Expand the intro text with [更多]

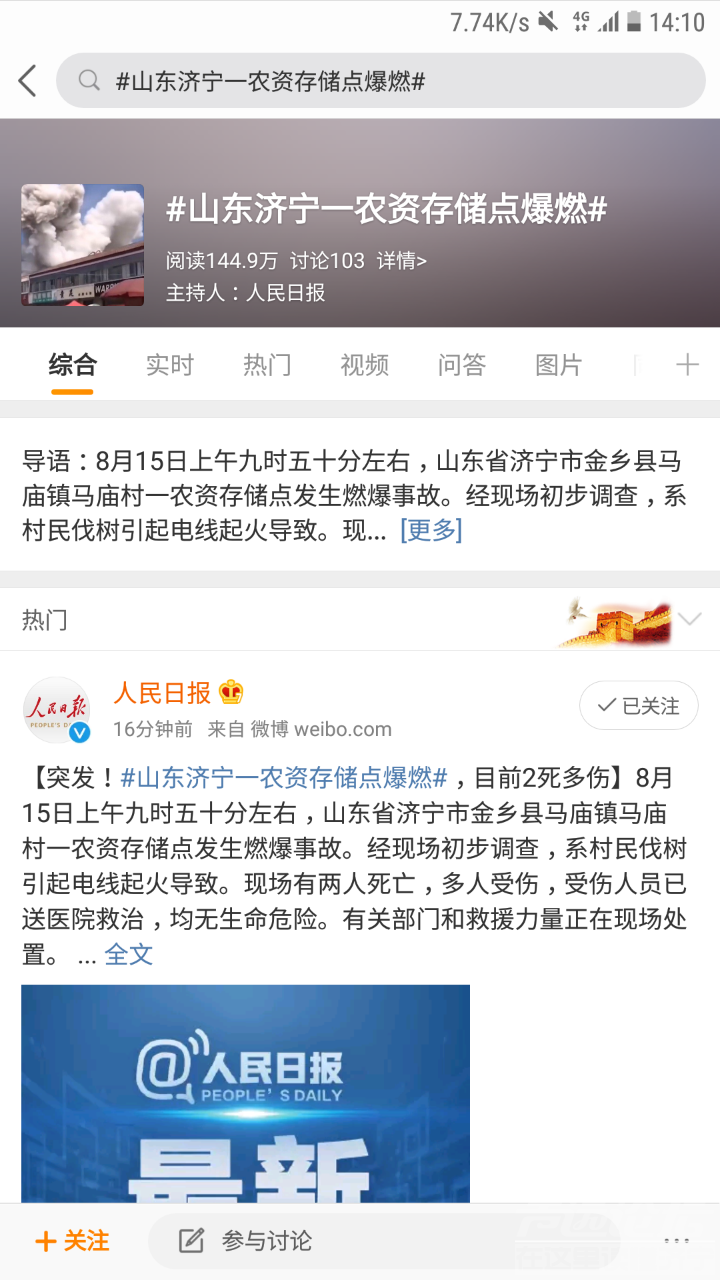pyautogui.click(x=431, y=530)
